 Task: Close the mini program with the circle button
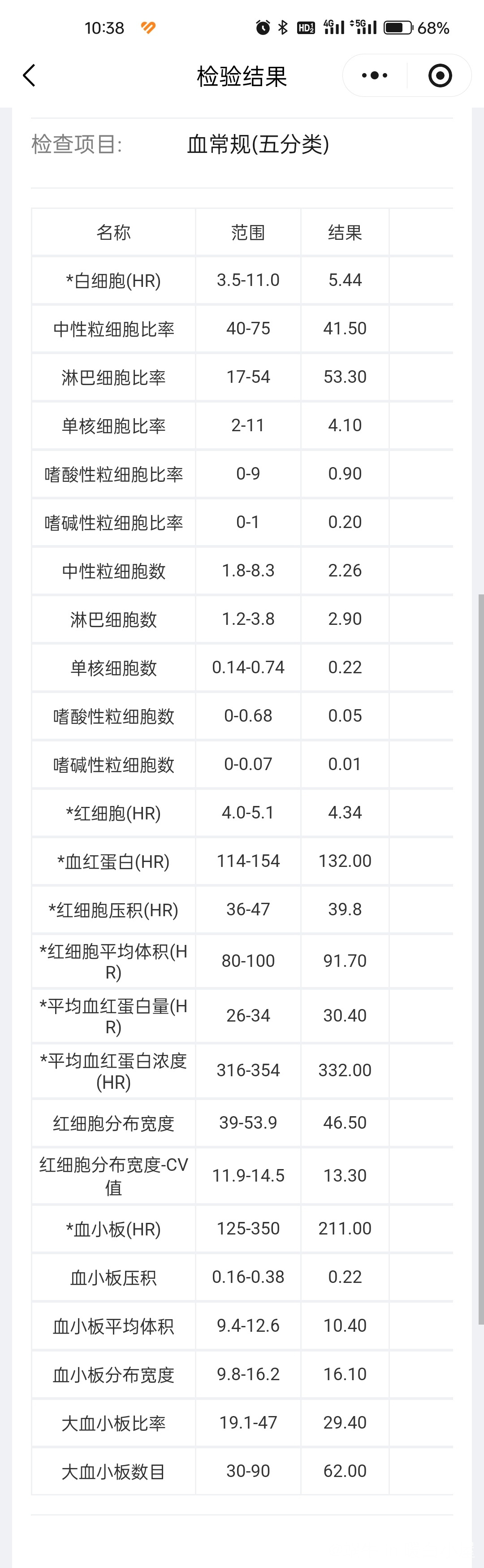pos(440,75)
